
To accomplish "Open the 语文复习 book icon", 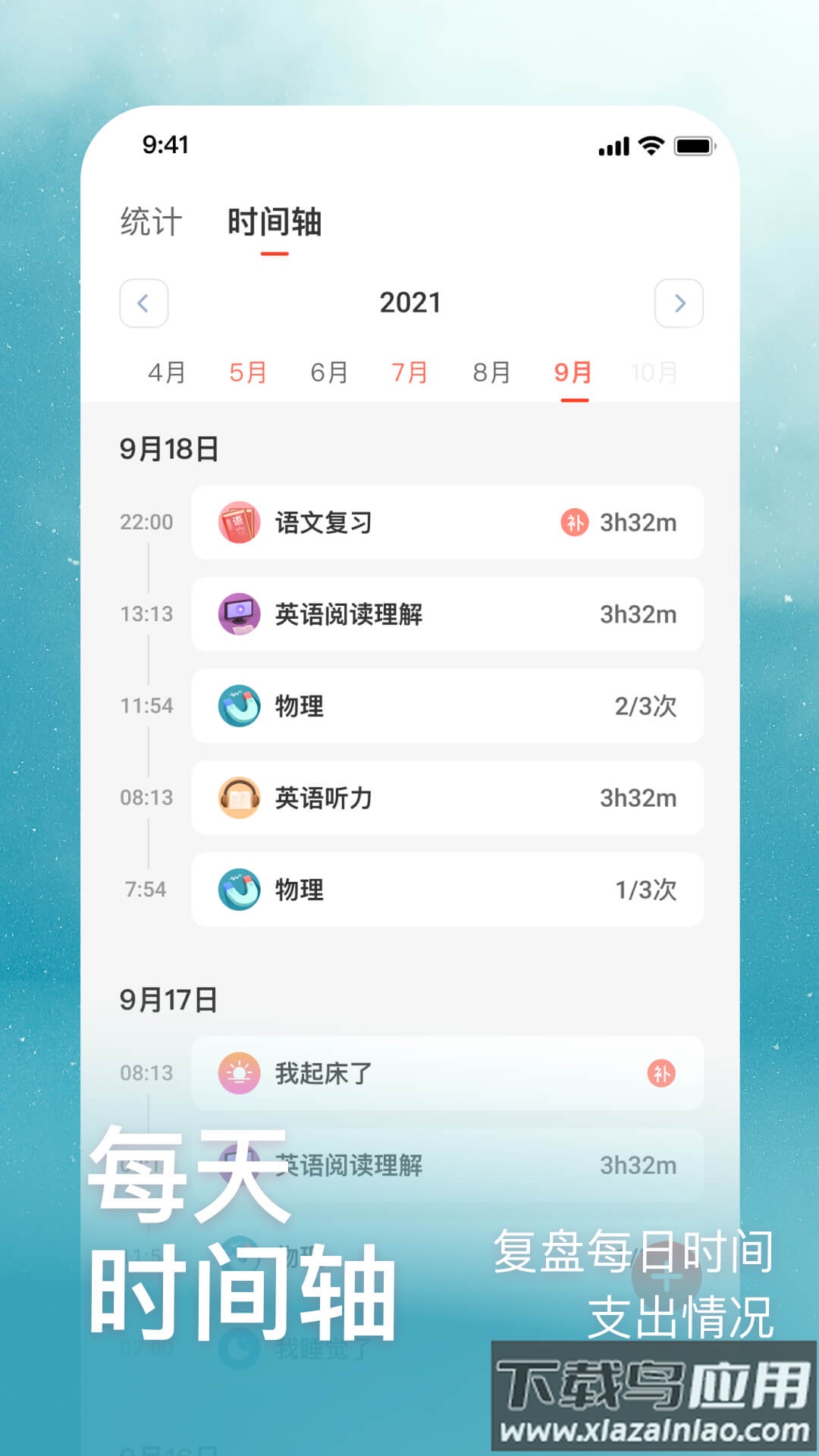I will tap(239, 522).
